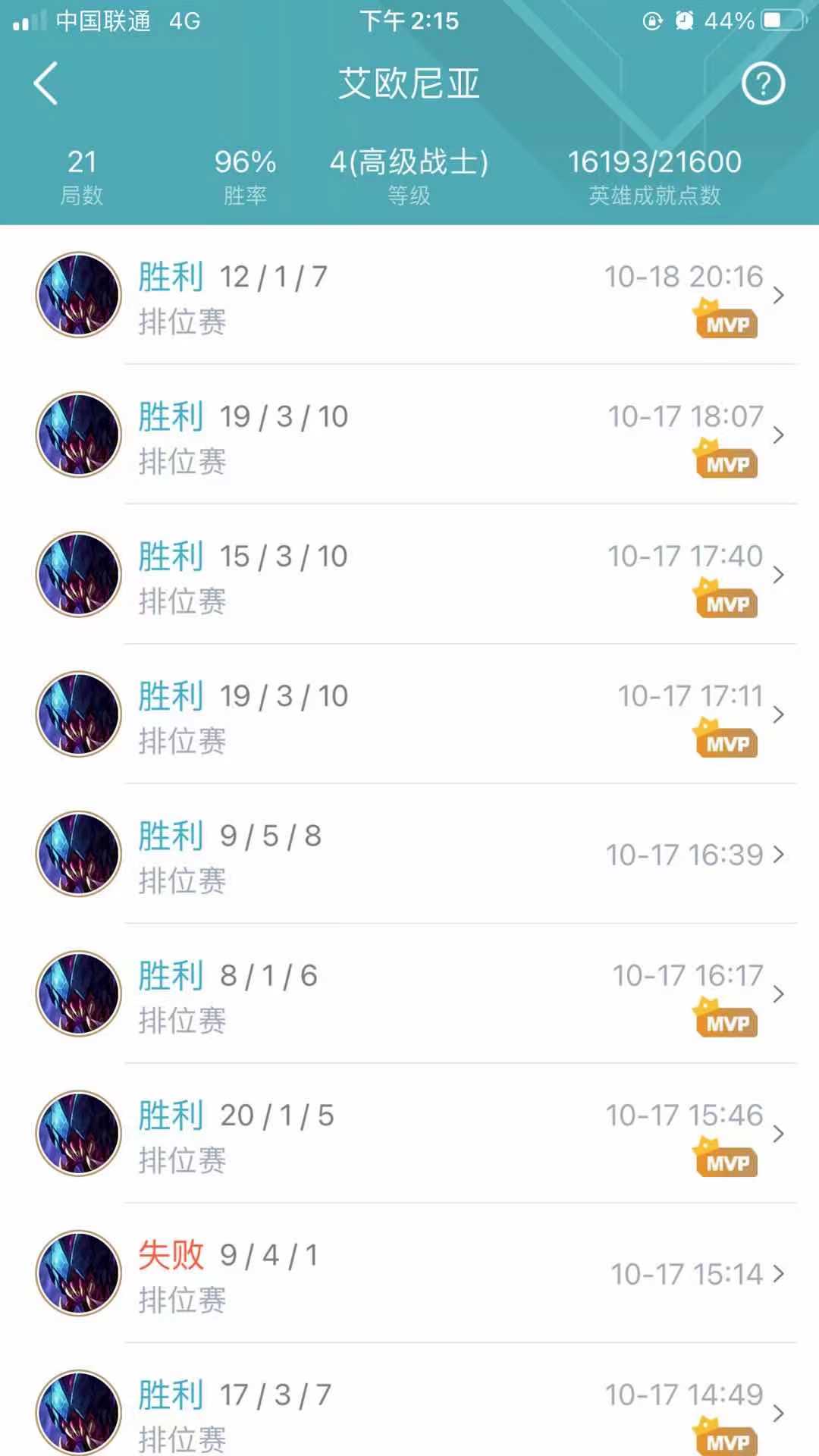View match played 10-17 18:07
This screenshot has width=819, height=1456.
click(409, 435)
